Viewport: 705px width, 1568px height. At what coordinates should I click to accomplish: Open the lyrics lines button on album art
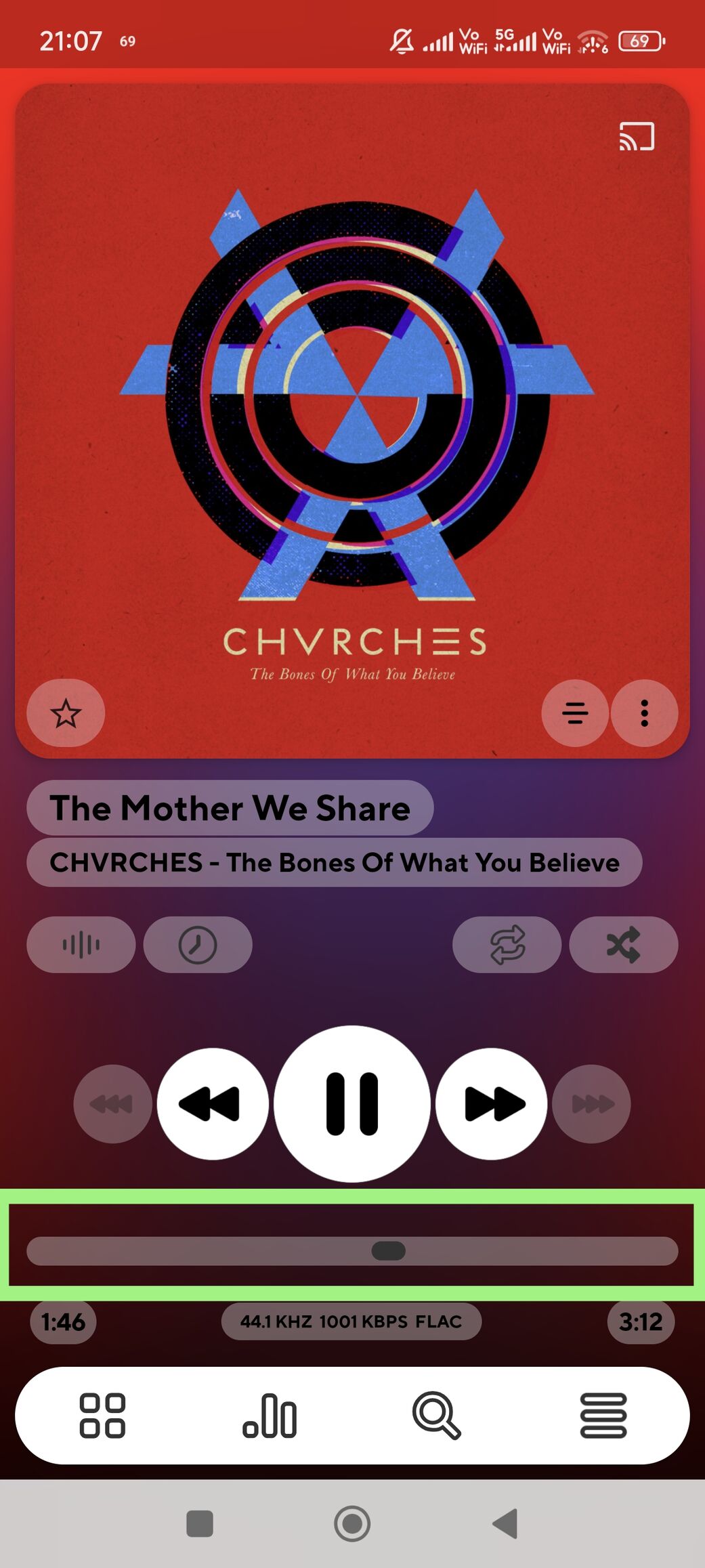[x=575, y=713]
